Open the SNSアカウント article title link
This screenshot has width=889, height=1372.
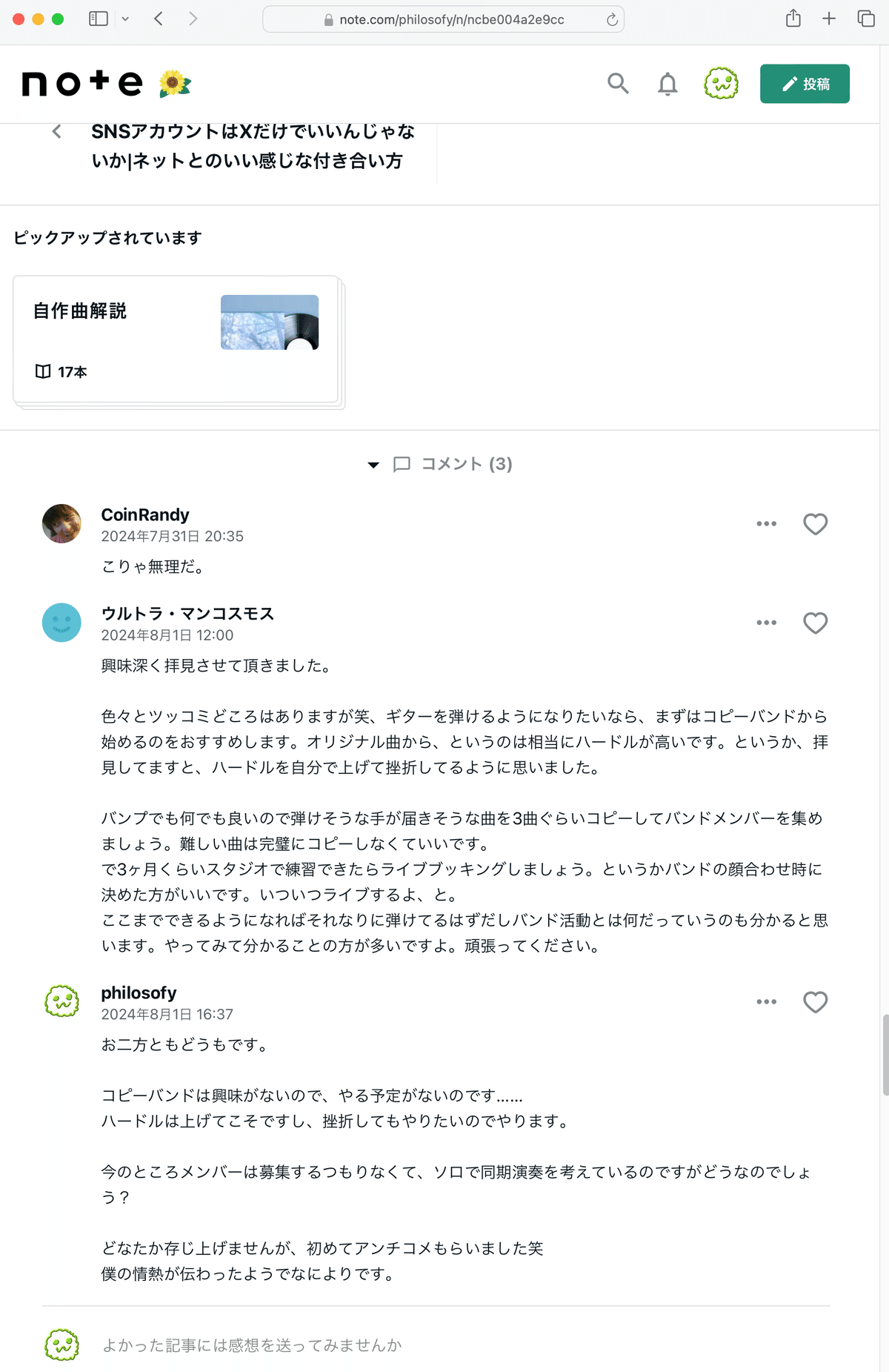pos(252,146)
